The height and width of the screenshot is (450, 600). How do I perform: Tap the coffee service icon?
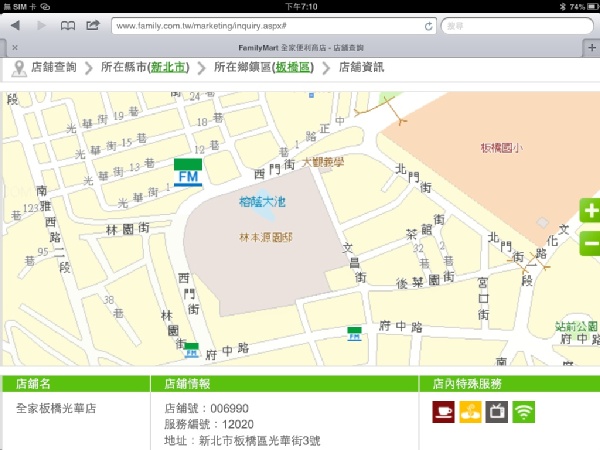click(443, 412)
